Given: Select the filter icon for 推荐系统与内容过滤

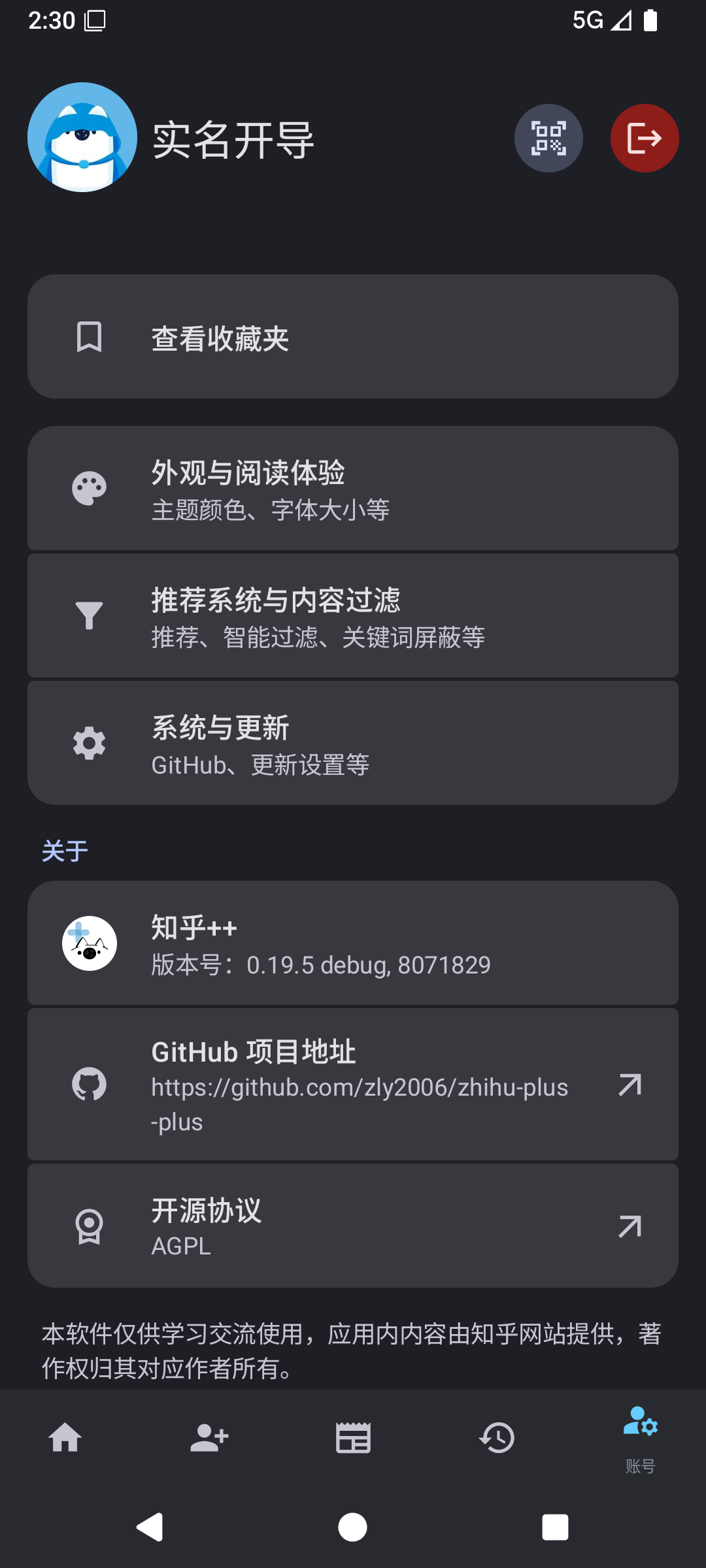Looking at the screenshot, I should (88, 615).
